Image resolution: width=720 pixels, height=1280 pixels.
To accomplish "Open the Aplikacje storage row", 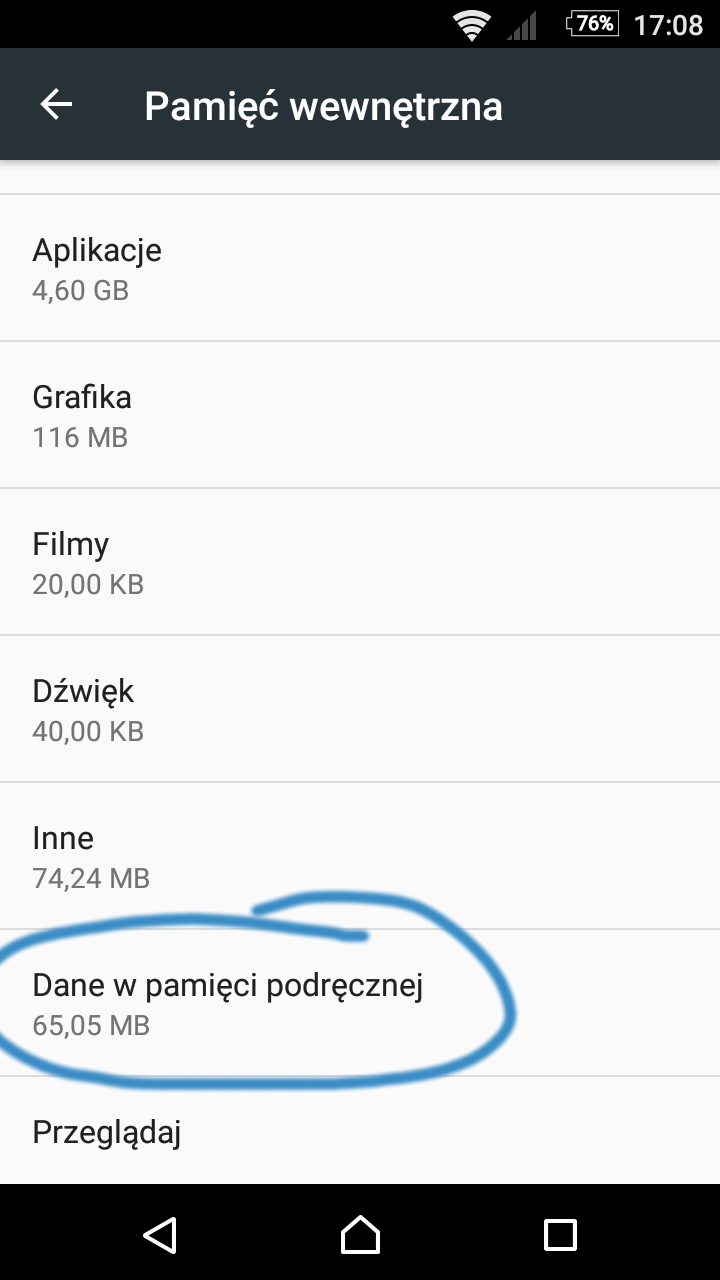I will coord(360,268).
